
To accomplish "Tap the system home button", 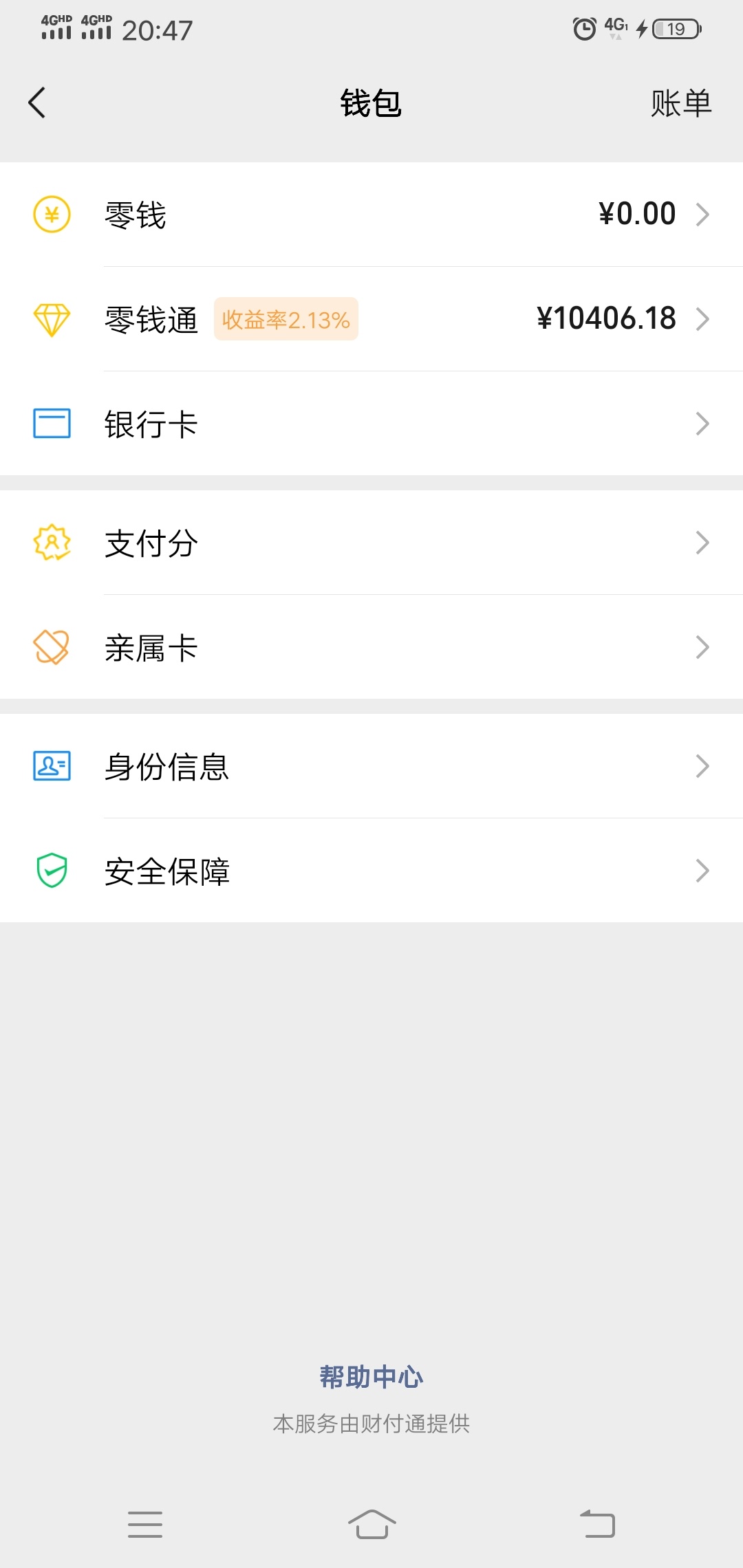I will (371, 1524).
